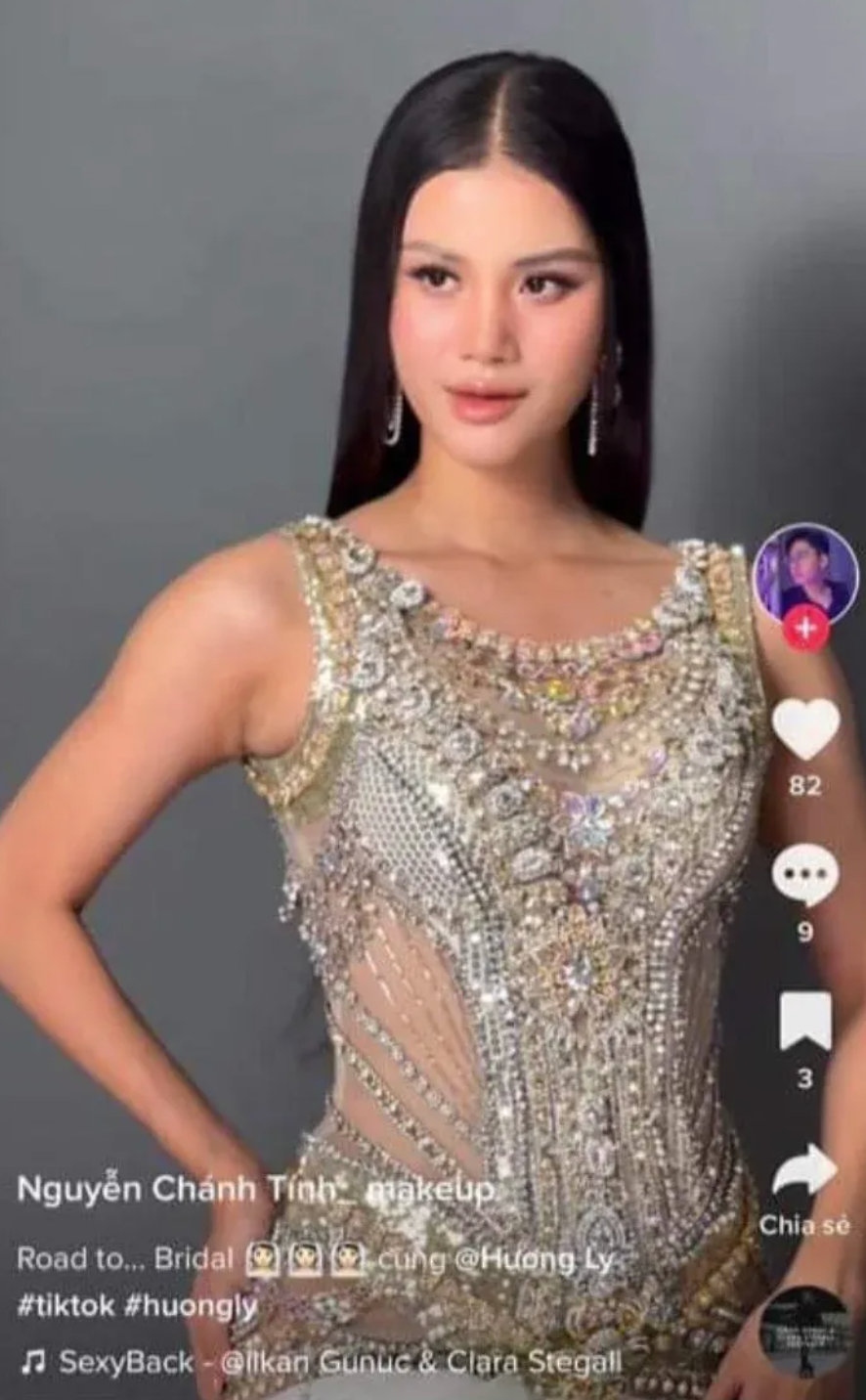
Task: Open the creator's profile avatar
Action: [803, 573]
